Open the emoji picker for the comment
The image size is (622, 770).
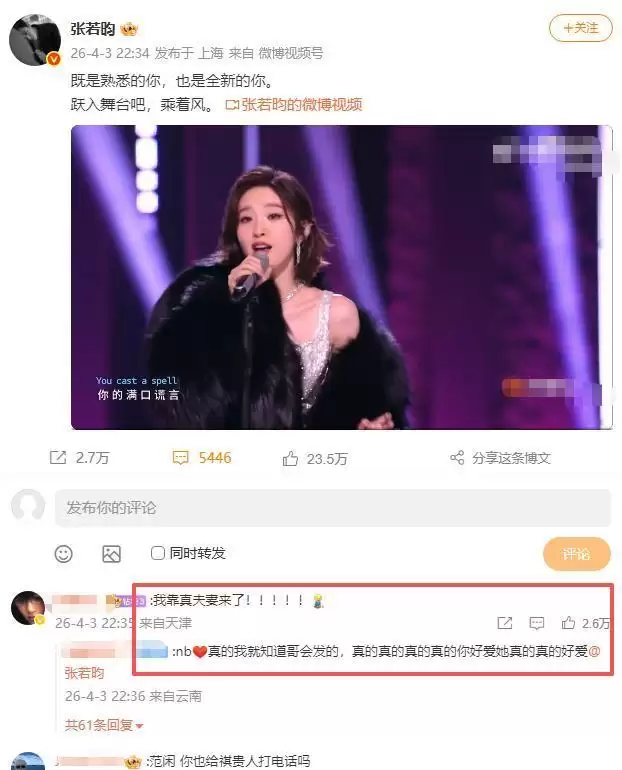63,553
